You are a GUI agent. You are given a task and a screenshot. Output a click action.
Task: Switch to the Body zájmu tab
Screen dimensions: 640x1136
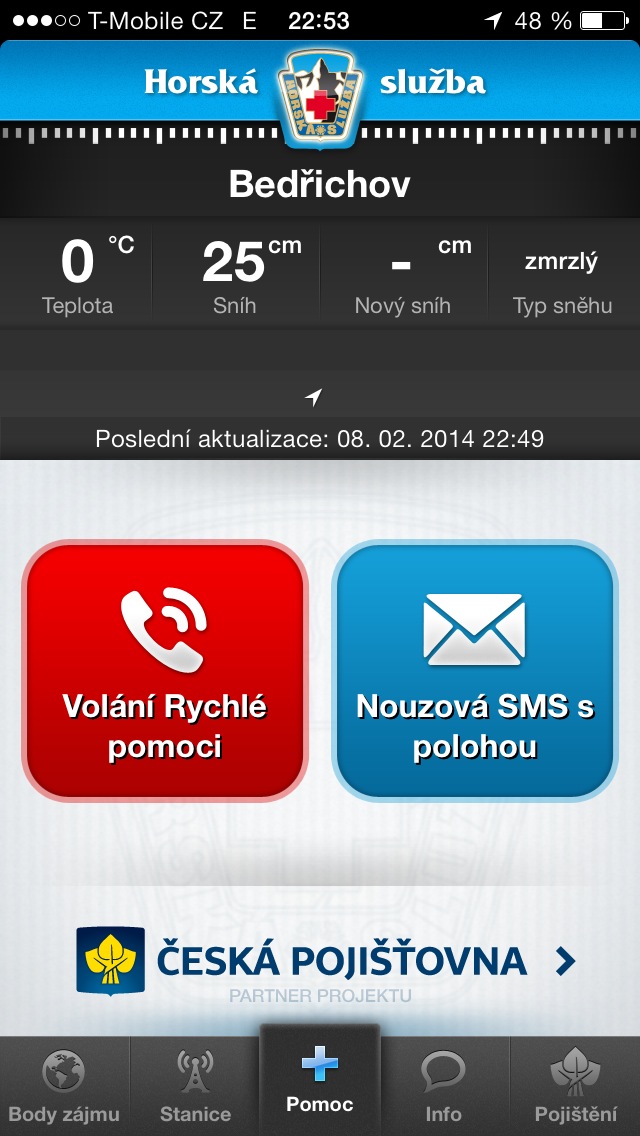[64, 1088]
